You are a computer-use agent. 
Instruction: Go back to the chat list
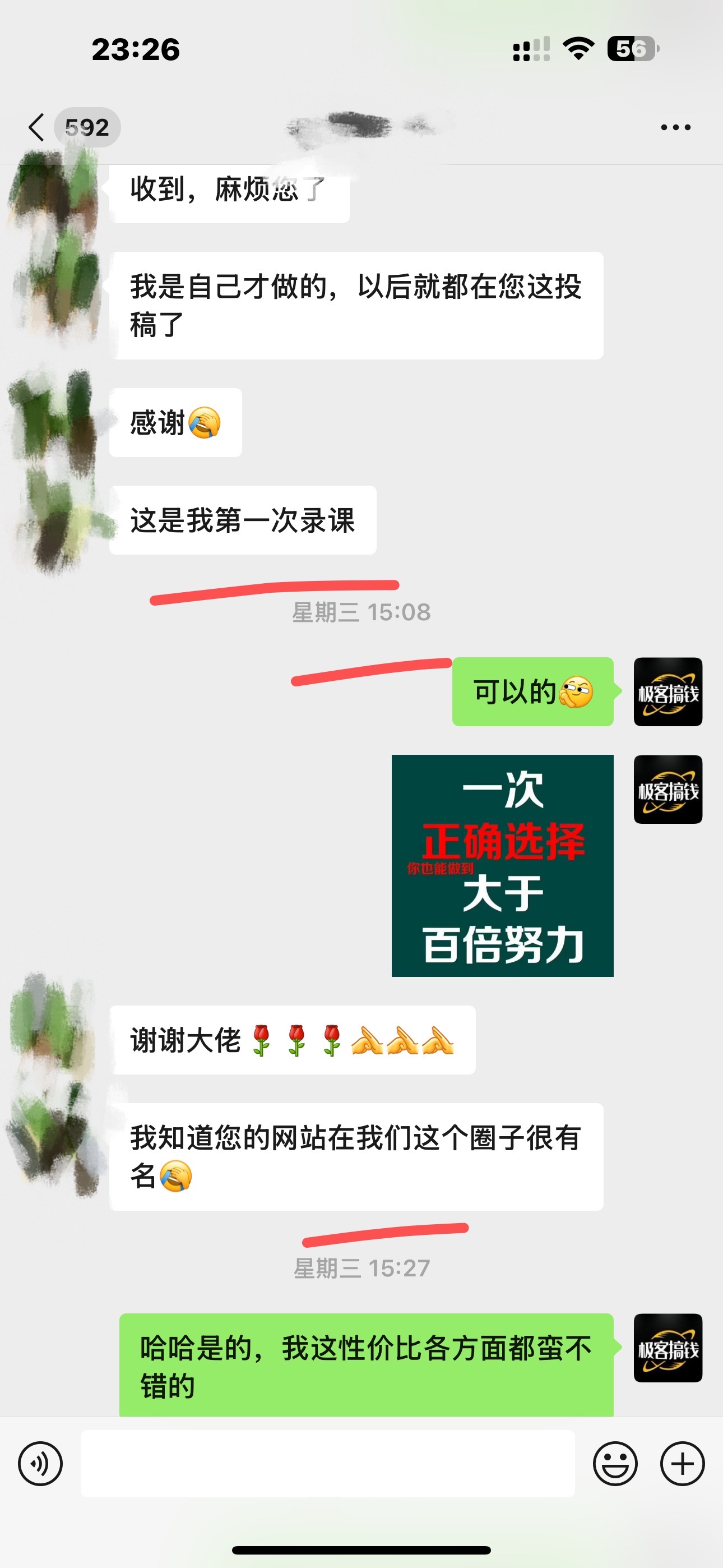point(38,127)
